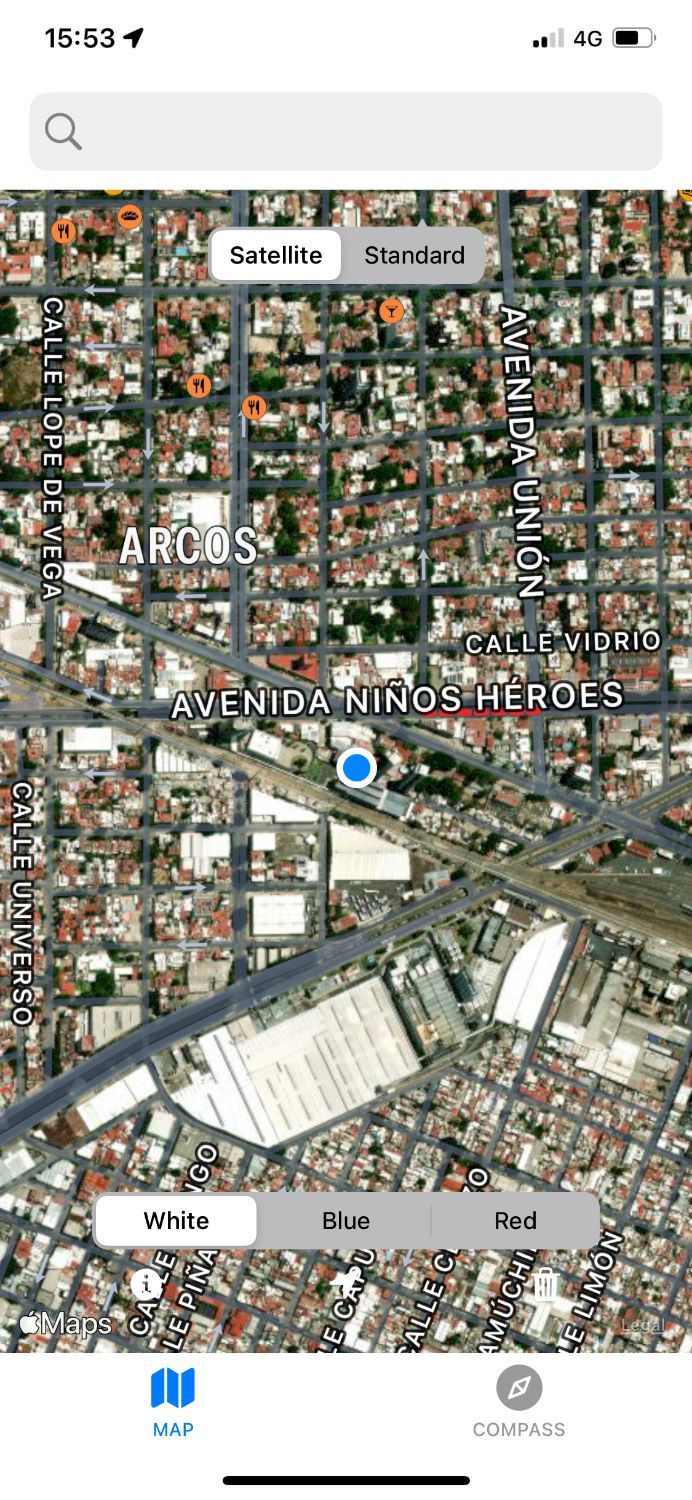Open the cocktail bar marker on the map
This screenshot has height=1500, width=692.
tap(392, 311)
